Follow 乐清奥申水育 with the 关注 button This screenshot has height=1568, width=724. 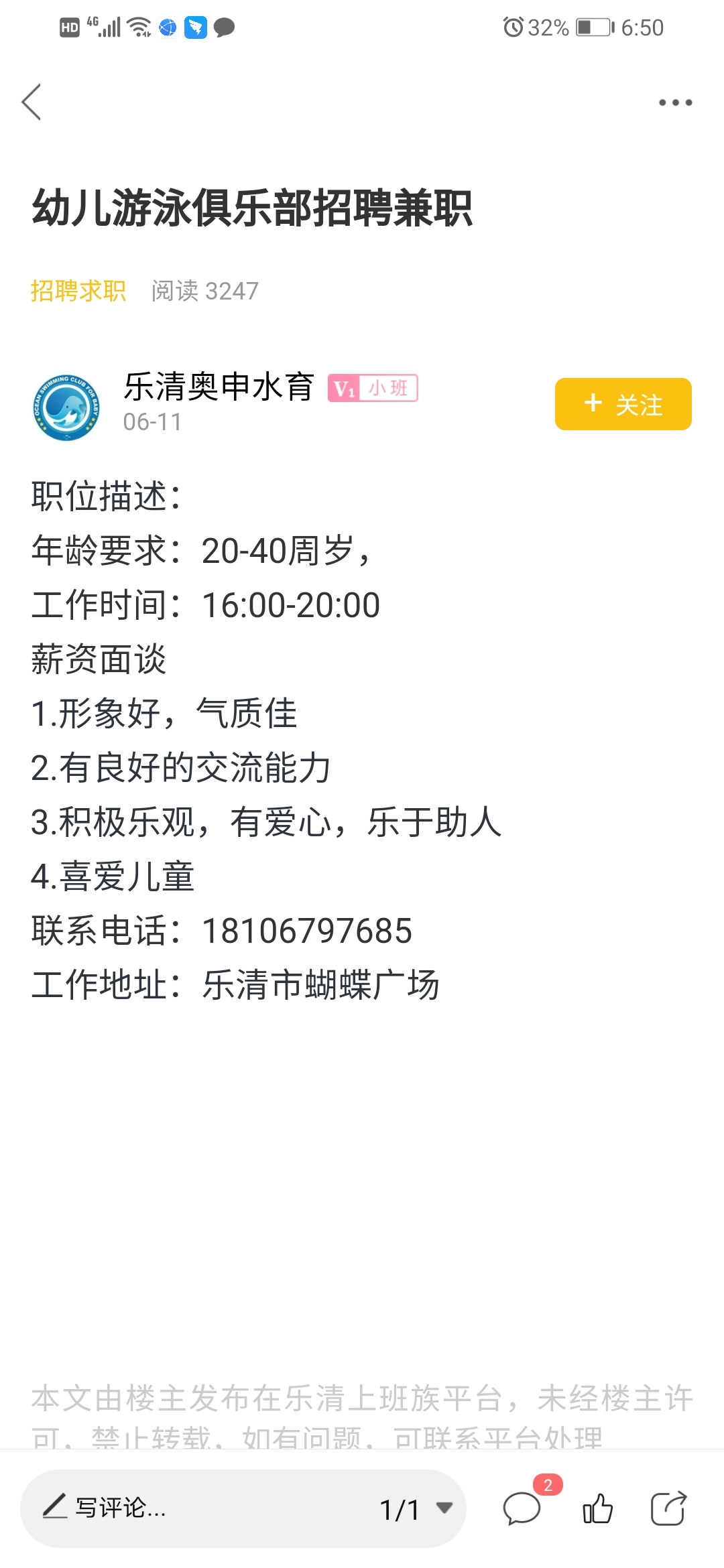tap(623, 404)
